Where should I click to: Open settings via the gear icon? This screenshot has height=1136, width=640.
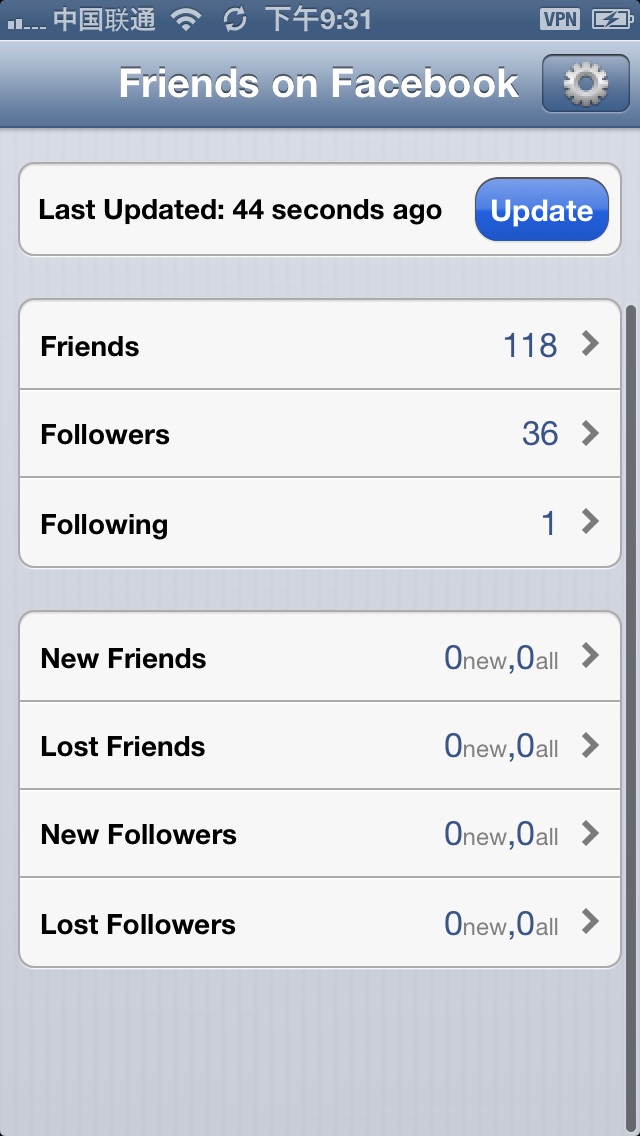pyautogui.click(x=586, y=83)
